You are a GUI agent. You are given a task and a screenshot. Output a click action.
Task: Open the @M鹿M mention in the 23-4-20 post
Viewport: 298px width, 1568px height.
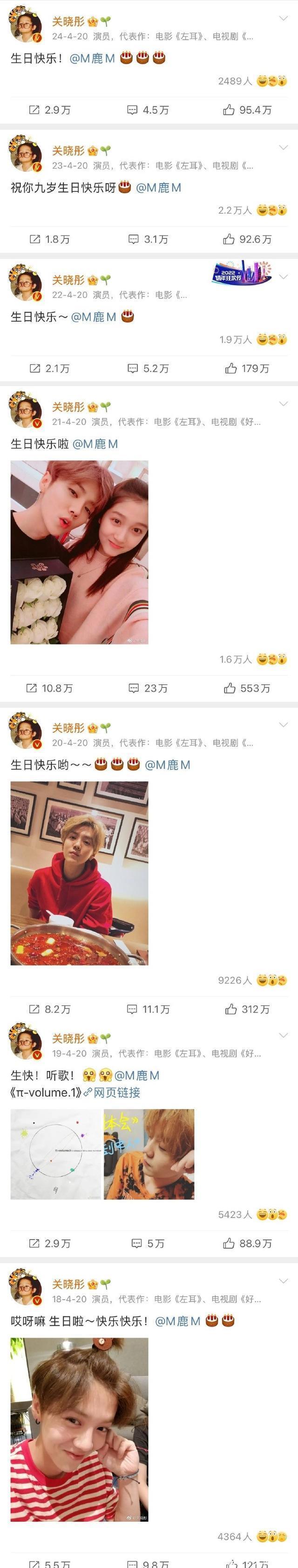158,188
